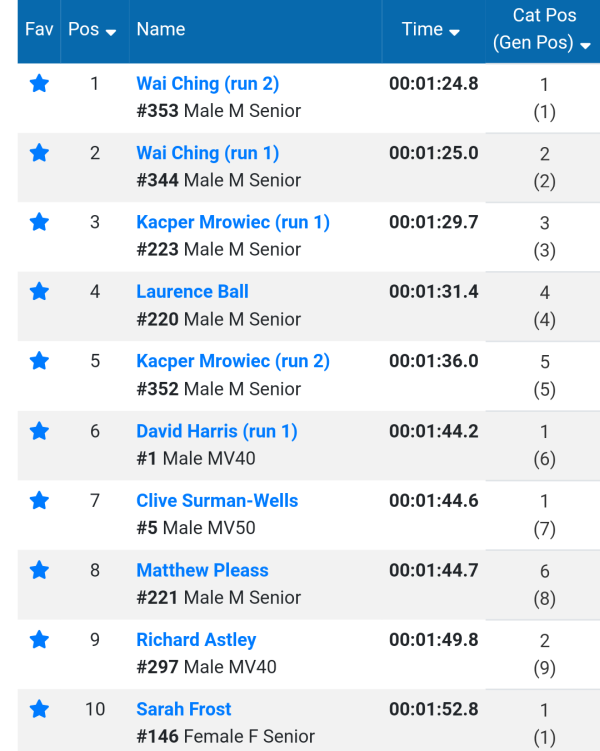View Clive Surman-Wells result details

(217, 500)
